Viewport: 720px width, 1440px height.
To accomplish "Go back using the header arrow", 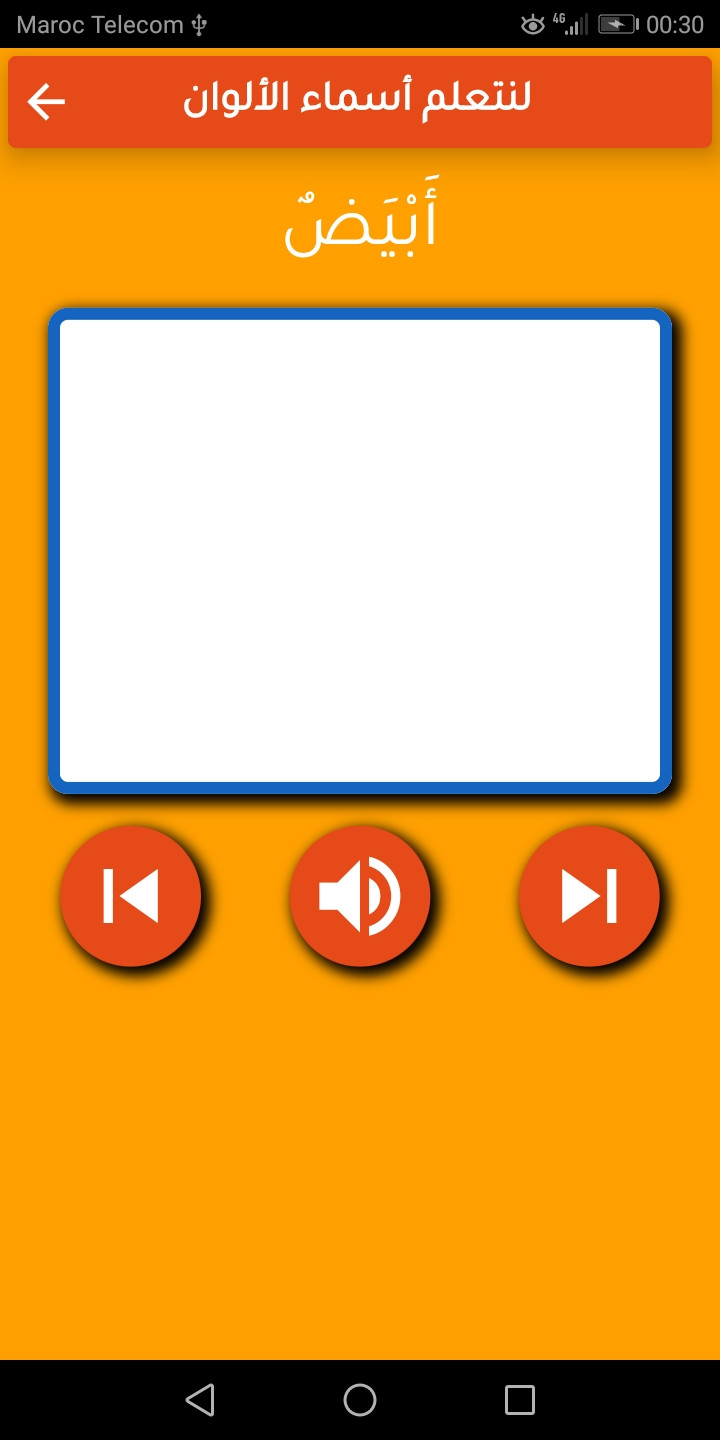I will 46,101.
